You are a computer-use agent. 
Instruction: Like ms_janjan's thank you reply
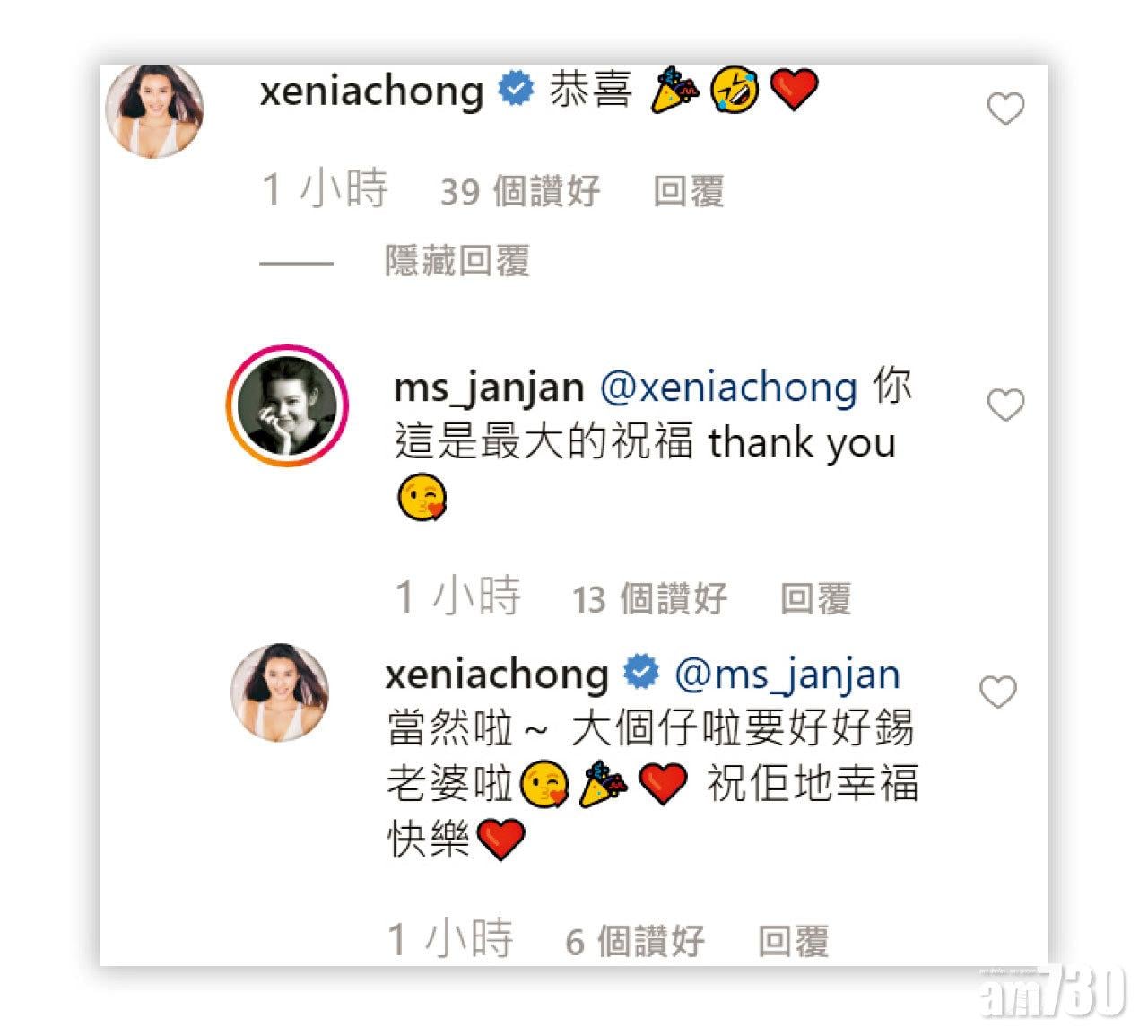[x=1005, y=406]
